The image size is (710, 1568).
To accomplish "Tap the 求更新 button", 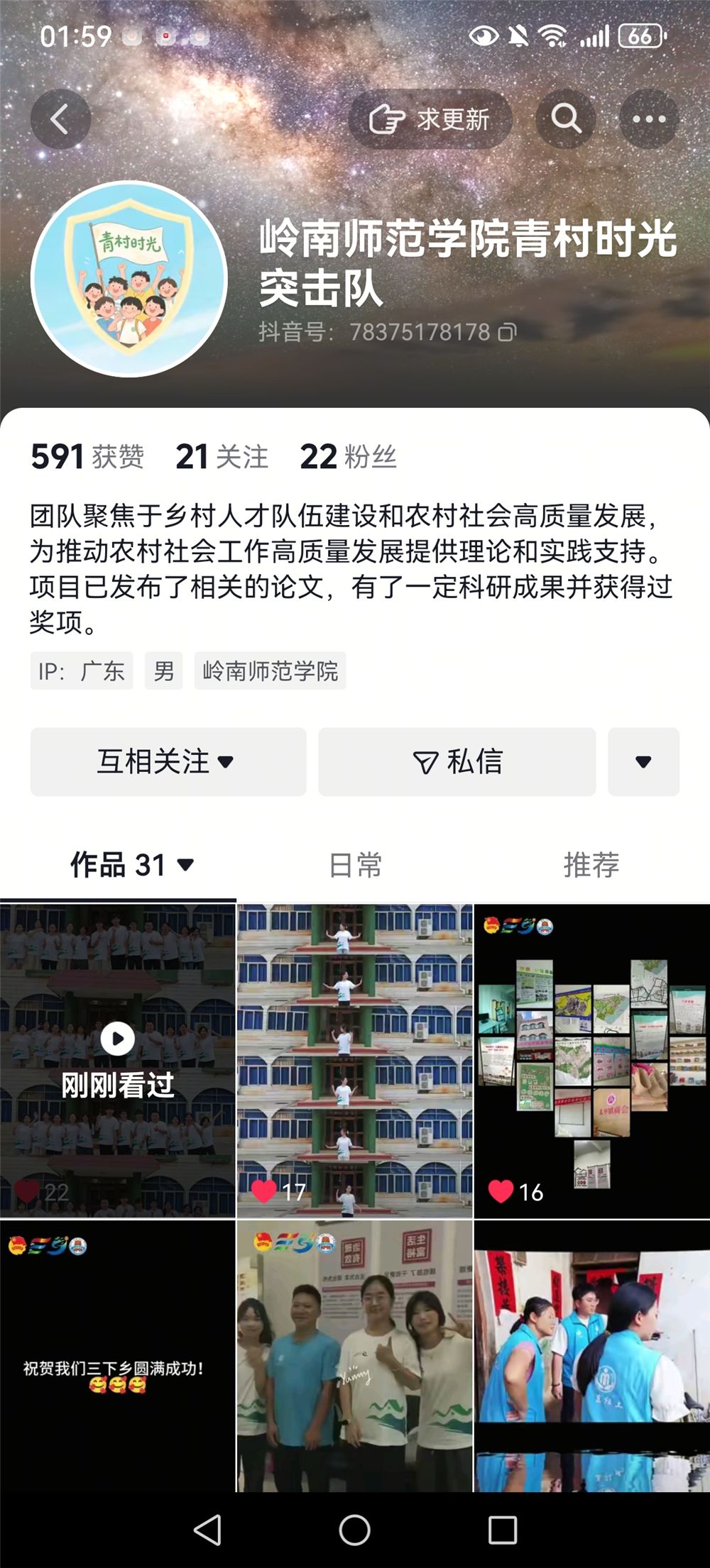I will (430, 119).
